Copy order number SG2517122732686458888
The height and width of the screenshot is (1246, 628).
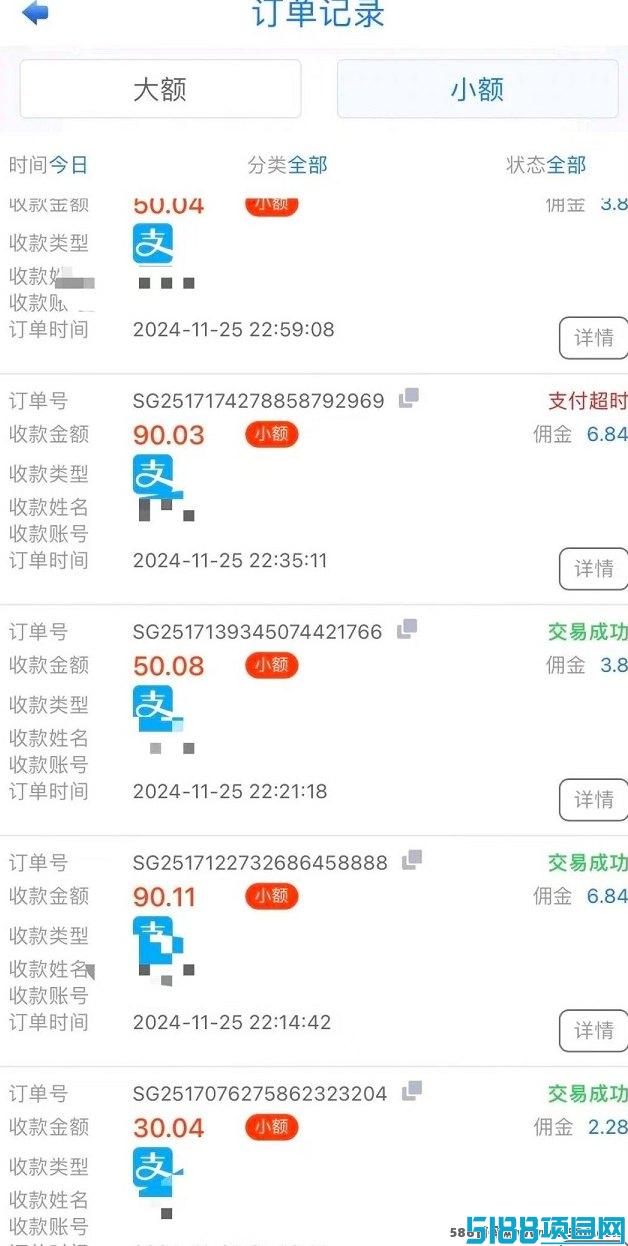(412, 861)
